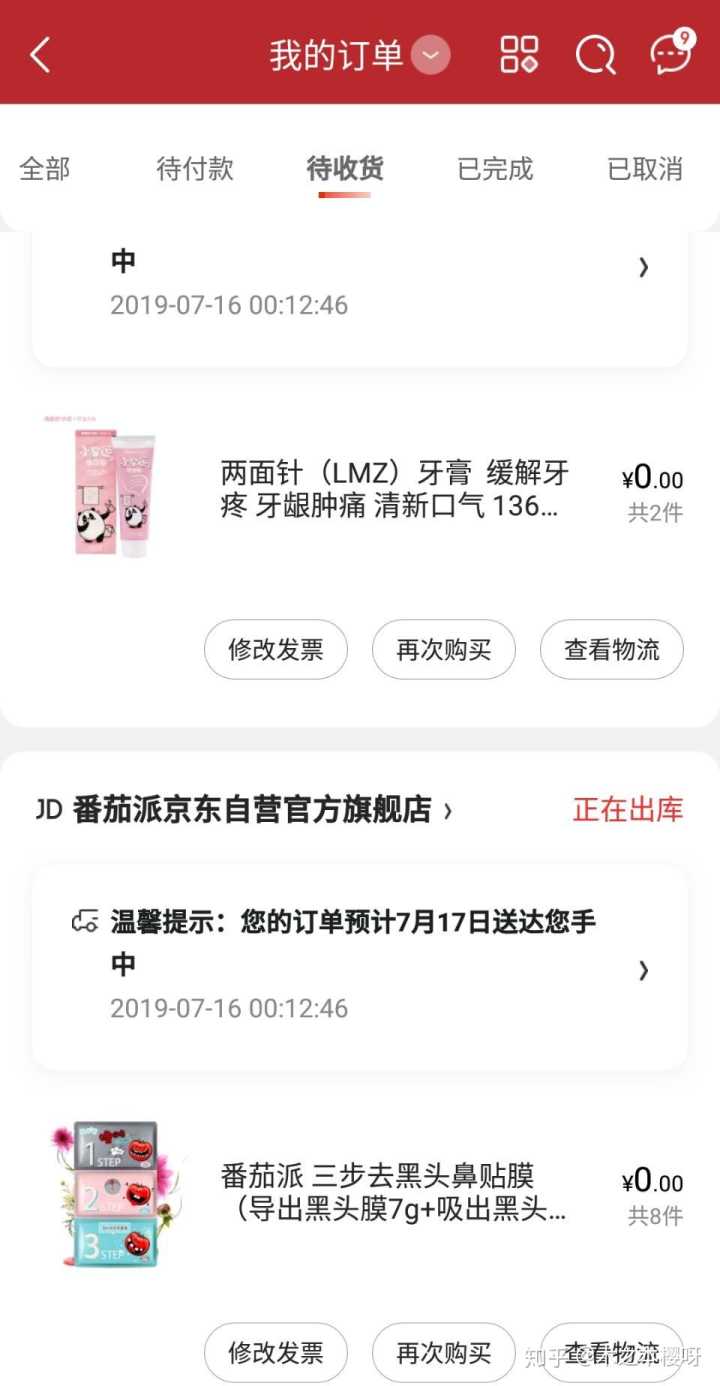720x1386 pixels.
Task: Tap 查看物流 for the 两面针 toothpaste order
Action: coord(612,650)
